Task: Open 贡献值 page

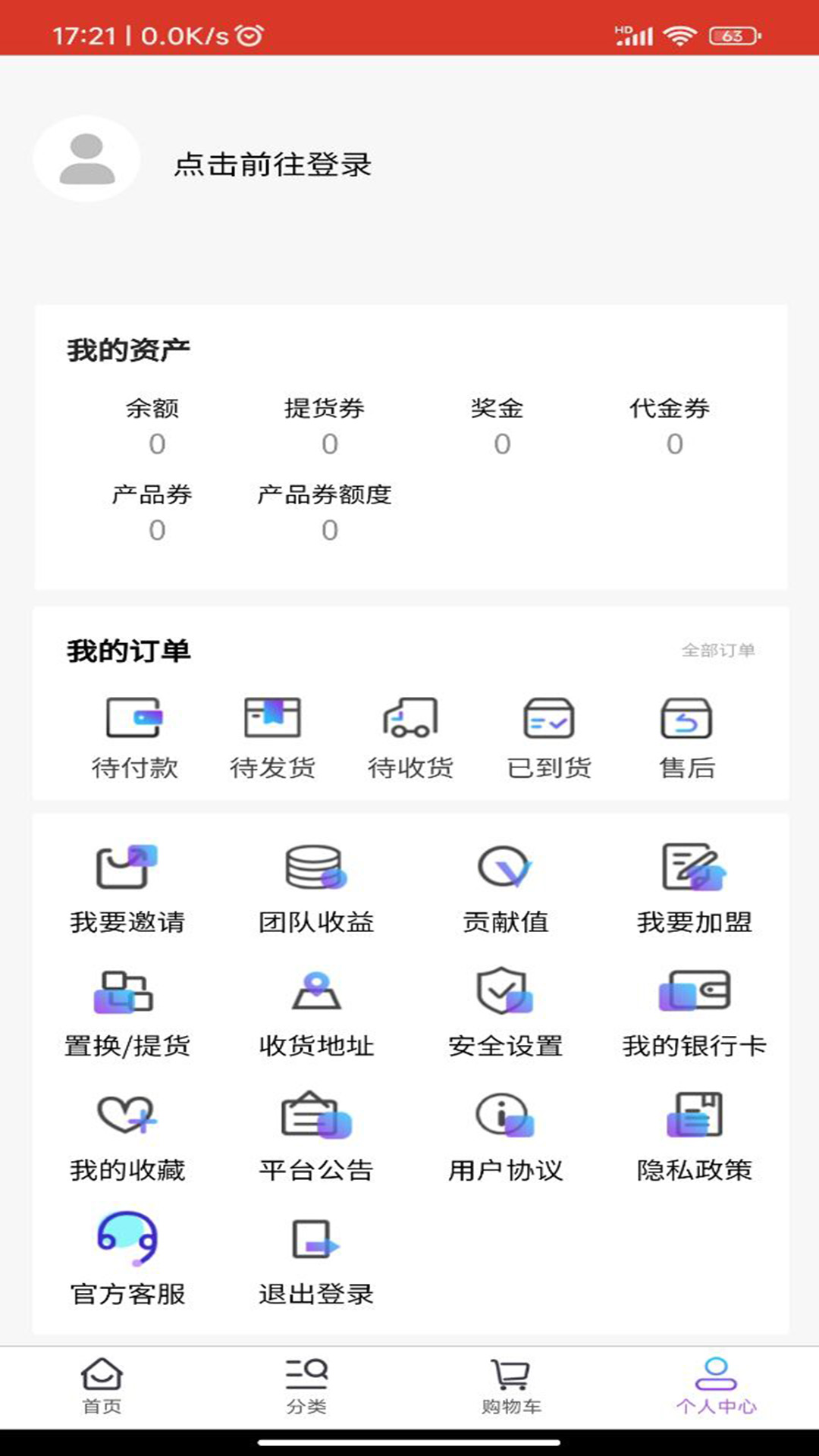Action: click(x=505, y=890)
